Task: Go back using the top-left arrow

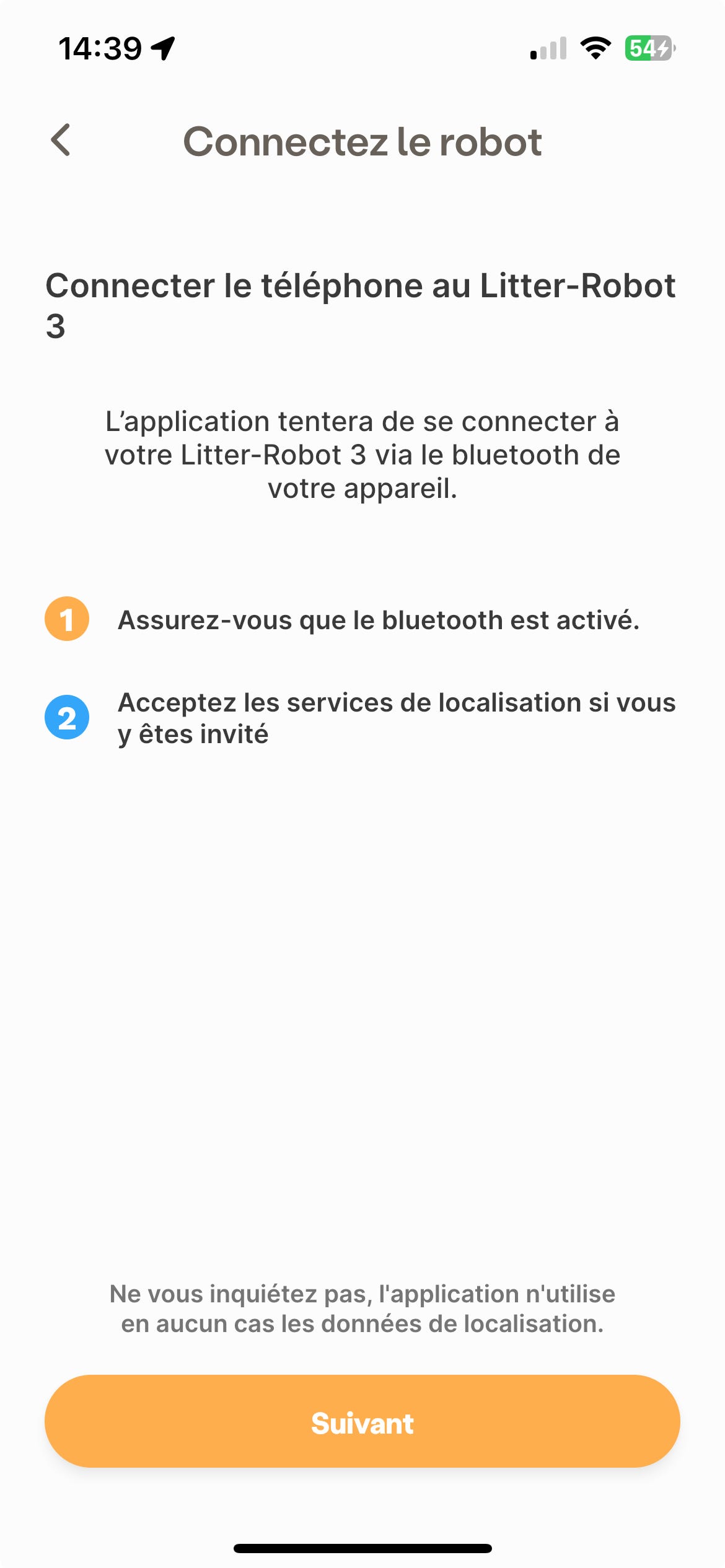Action: click(x=61, y=140)
